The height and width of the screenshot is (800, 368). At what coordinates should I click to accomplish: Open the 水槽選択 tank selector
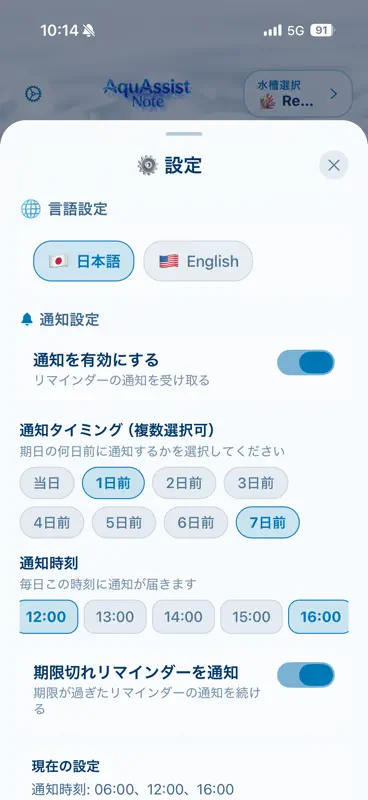pos(298,94)
